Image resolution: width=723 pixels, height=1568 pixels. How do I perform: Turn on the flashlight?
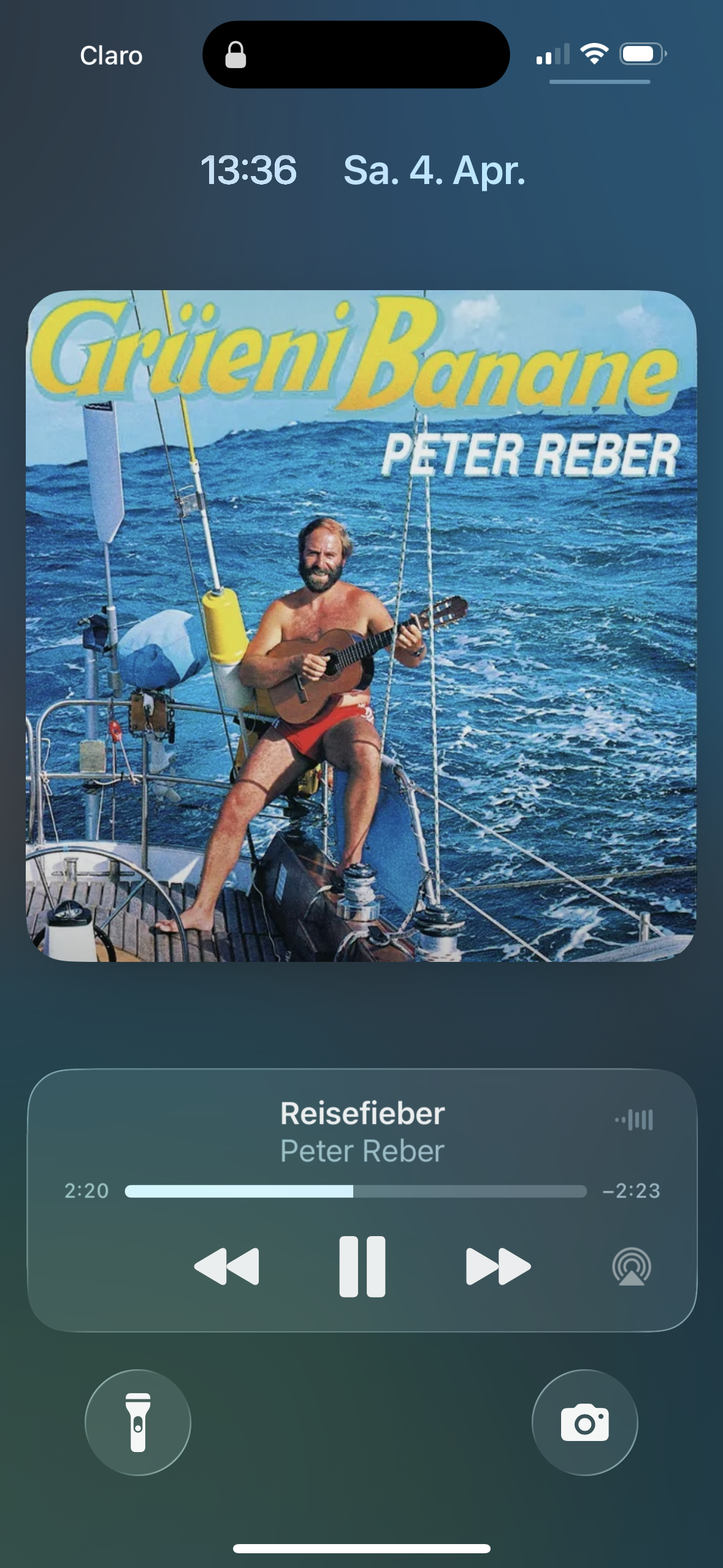click(138, 1422)
